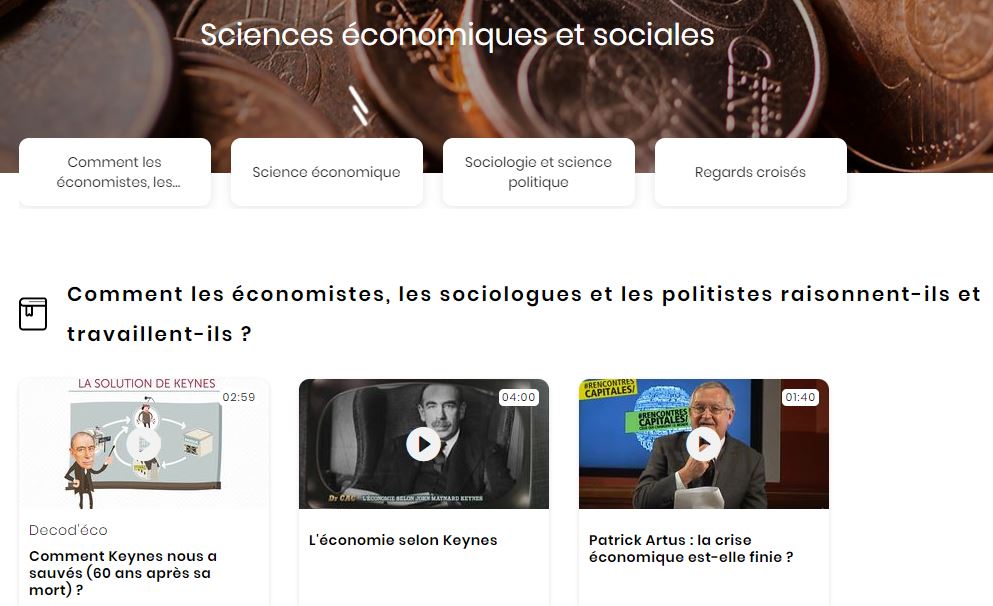The width and height of the screenshot is (993, 606).
Task: Go to Sociologie et science politique
Action: [538, 172]
